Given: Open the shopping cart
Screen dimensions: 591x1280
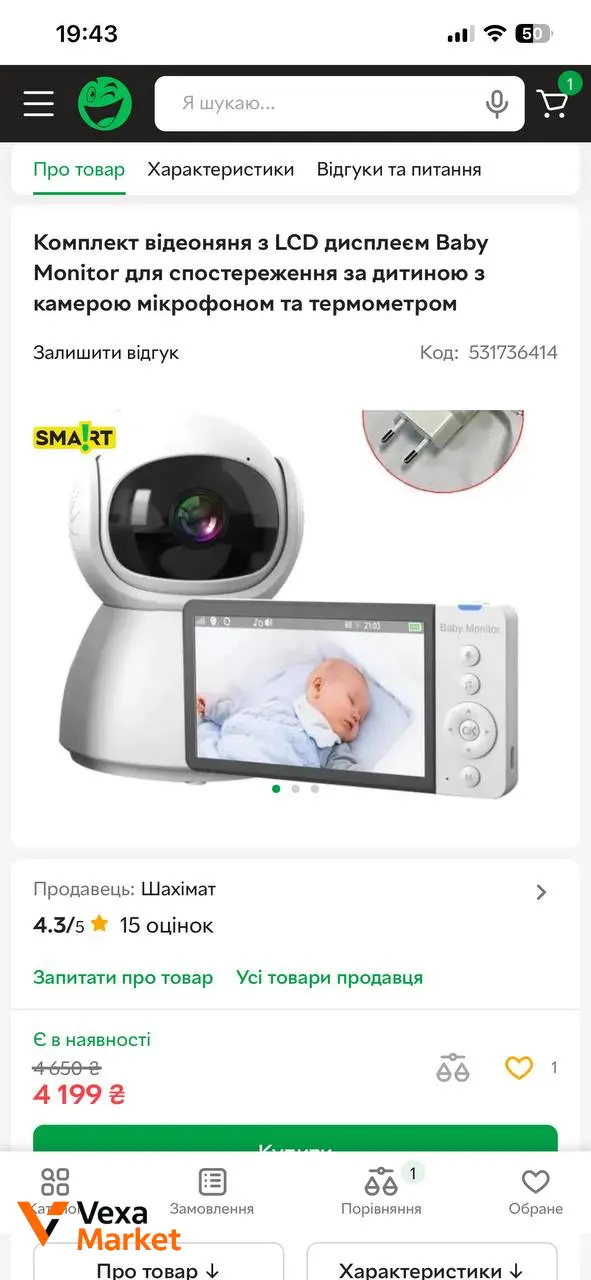Looking at the screenshot, I should coord(554,102).
